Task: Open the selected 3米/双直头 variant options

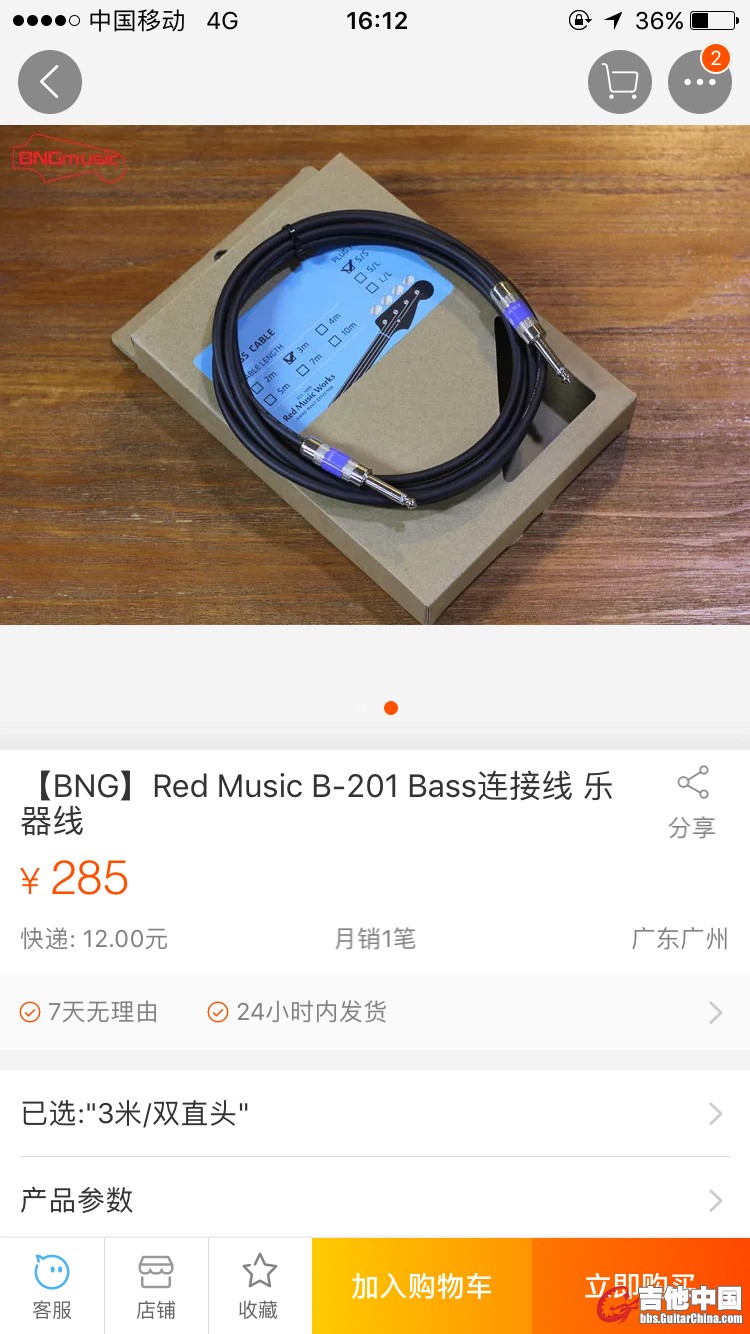Action: click(x=375, y=1113)
